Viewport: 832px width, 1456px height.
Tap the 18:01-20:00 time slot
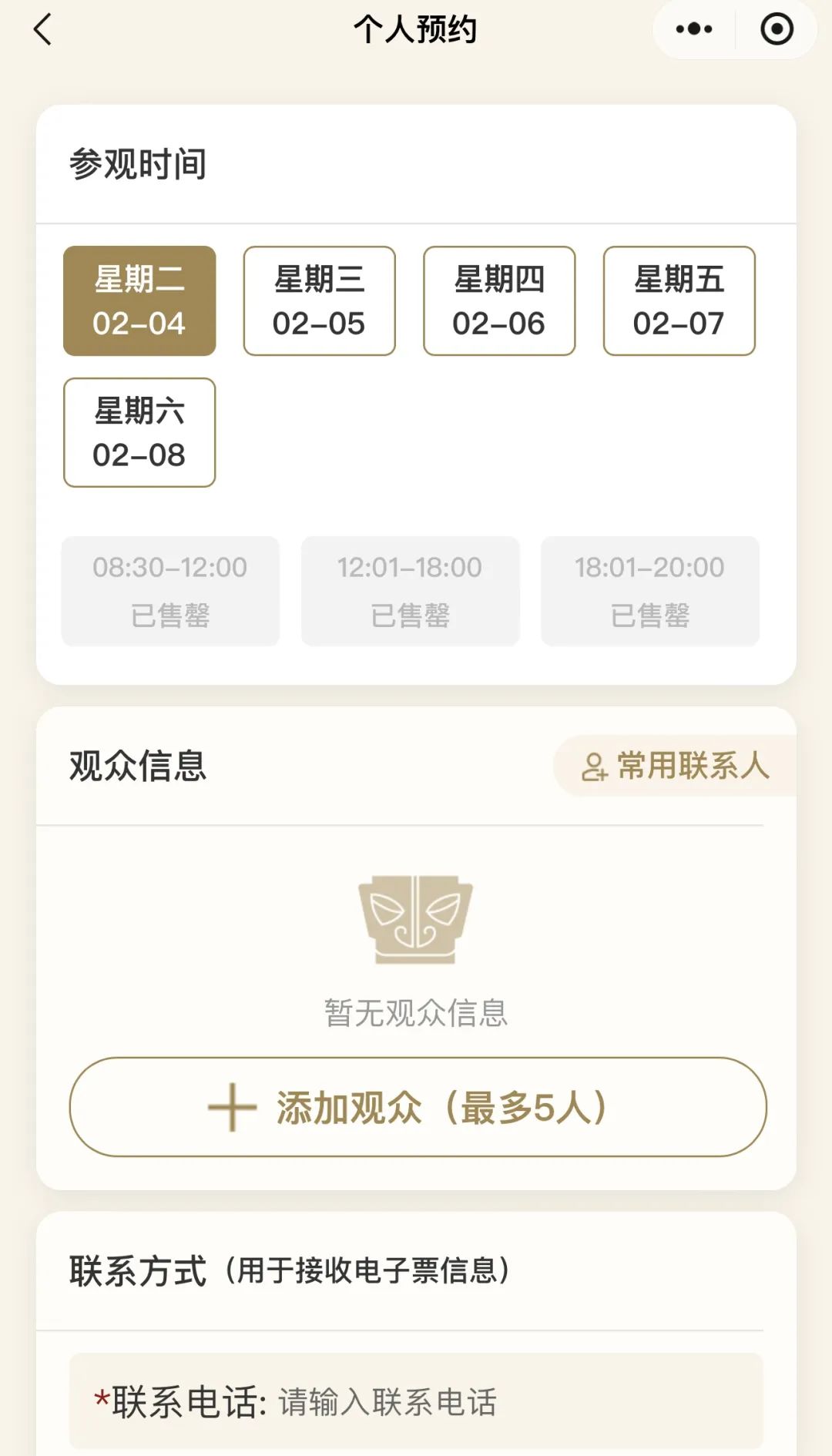point(649,591)
